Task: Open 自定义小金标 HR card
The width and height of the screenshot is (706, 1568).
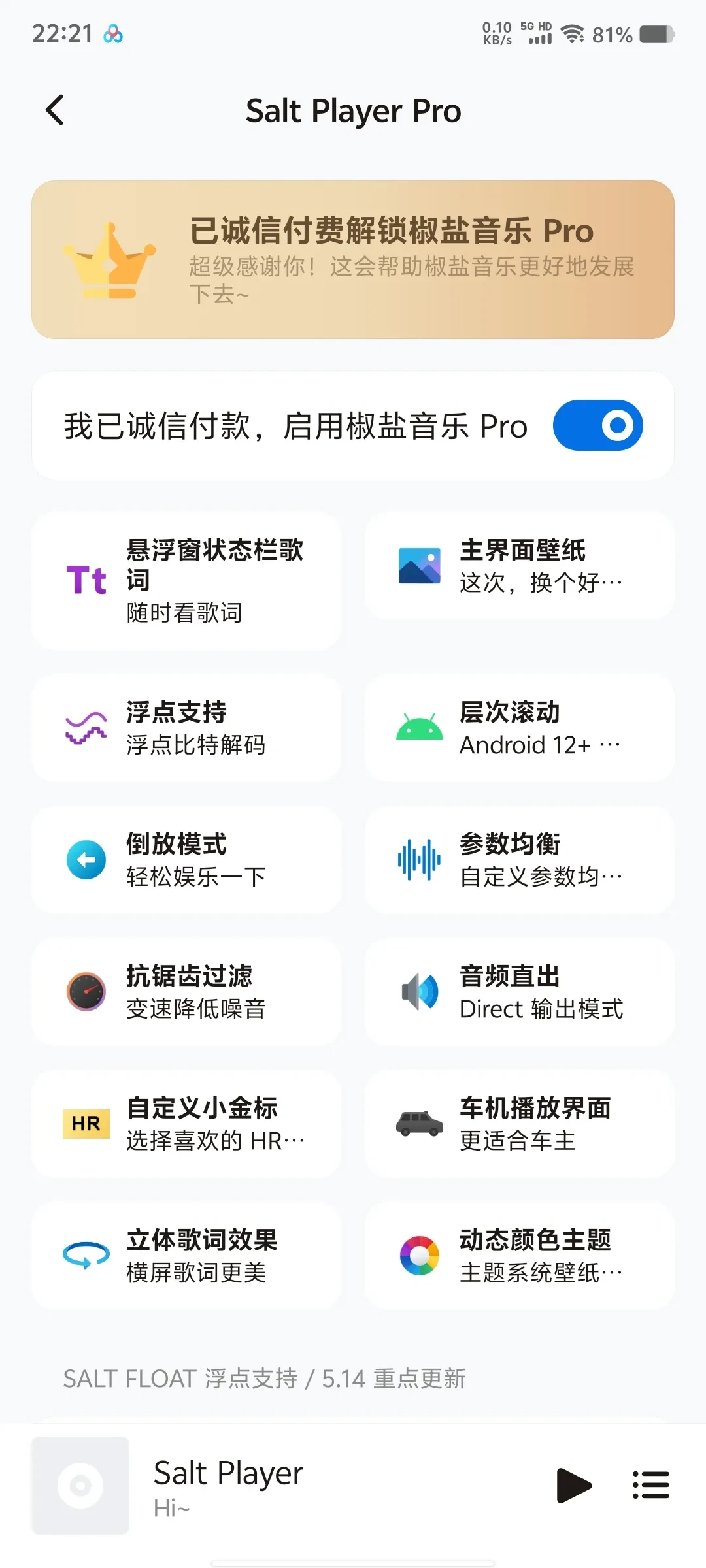Action: click(x=186, y=1124)
